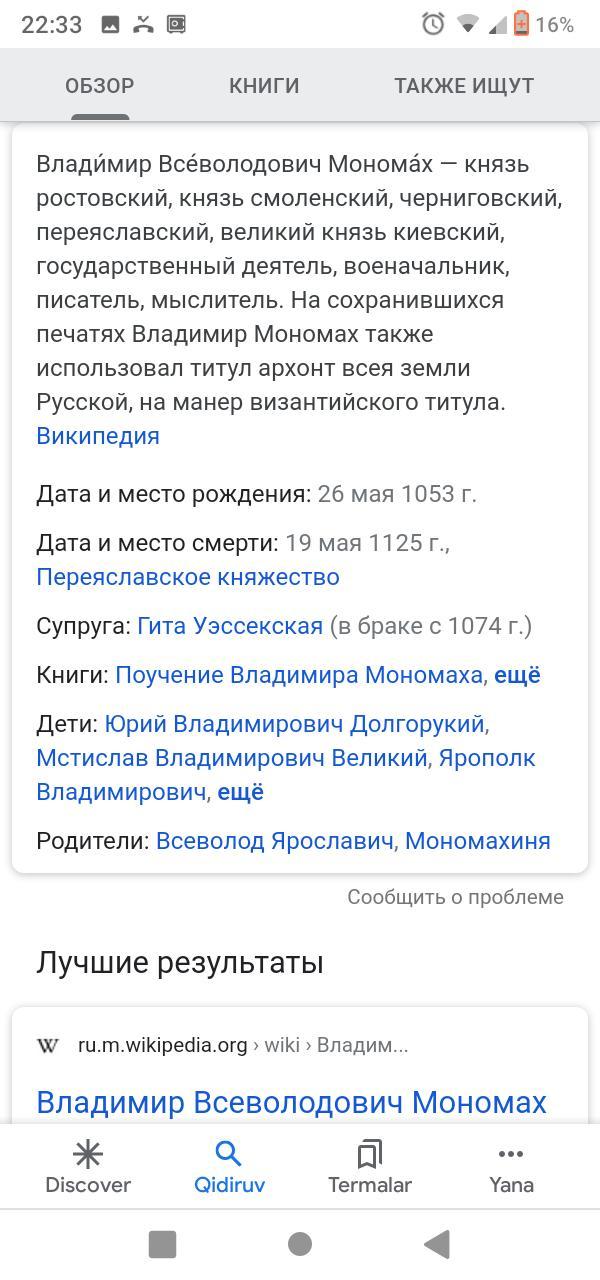Open the Википедия source link

click(98, 436)
